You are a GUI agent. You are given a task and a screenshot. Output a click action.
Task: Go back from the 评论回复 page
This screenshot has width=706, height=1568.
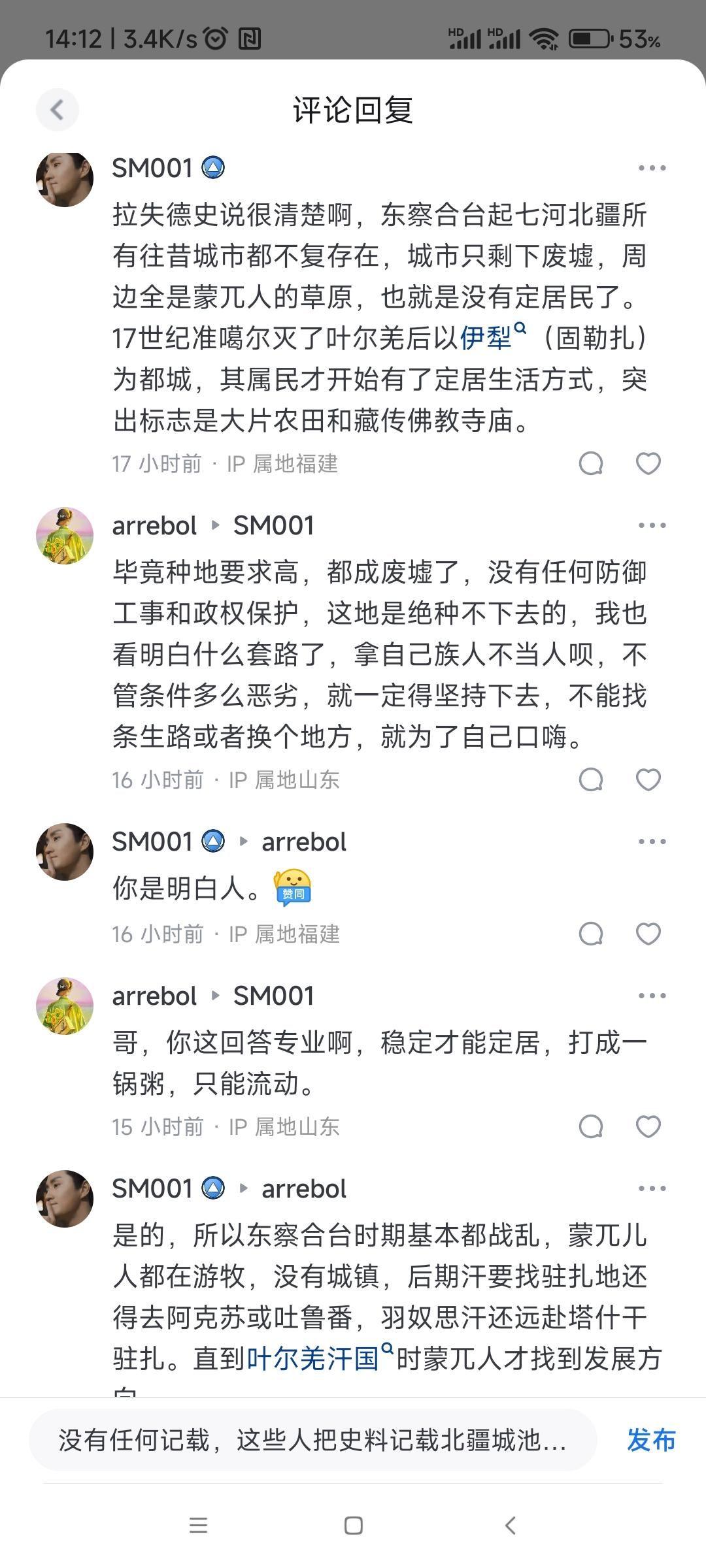pyautogui.click(x=58, y=110)
